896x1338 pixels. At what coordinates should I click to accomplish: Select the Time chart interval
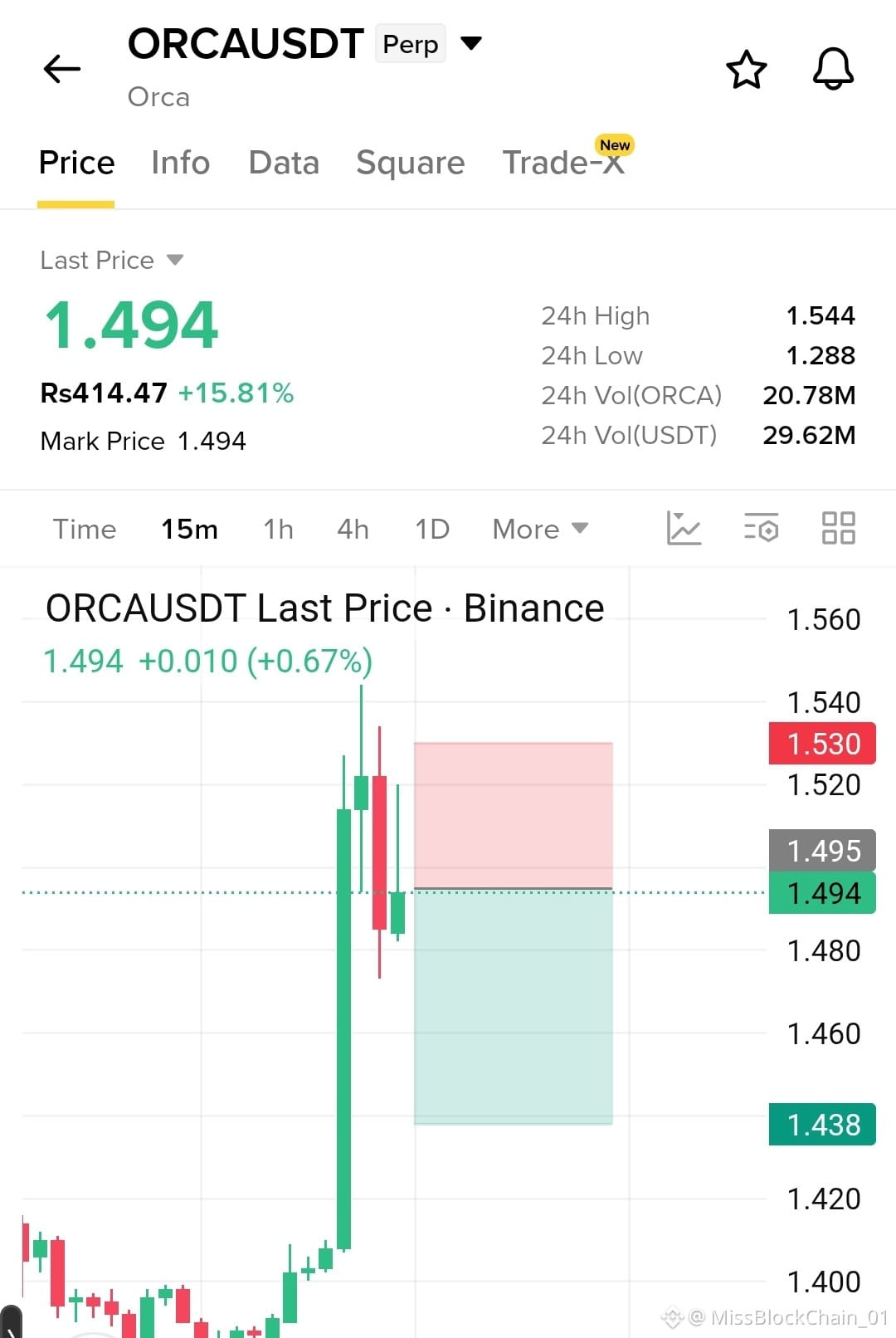pyautogui.click(x=85, y=529)
